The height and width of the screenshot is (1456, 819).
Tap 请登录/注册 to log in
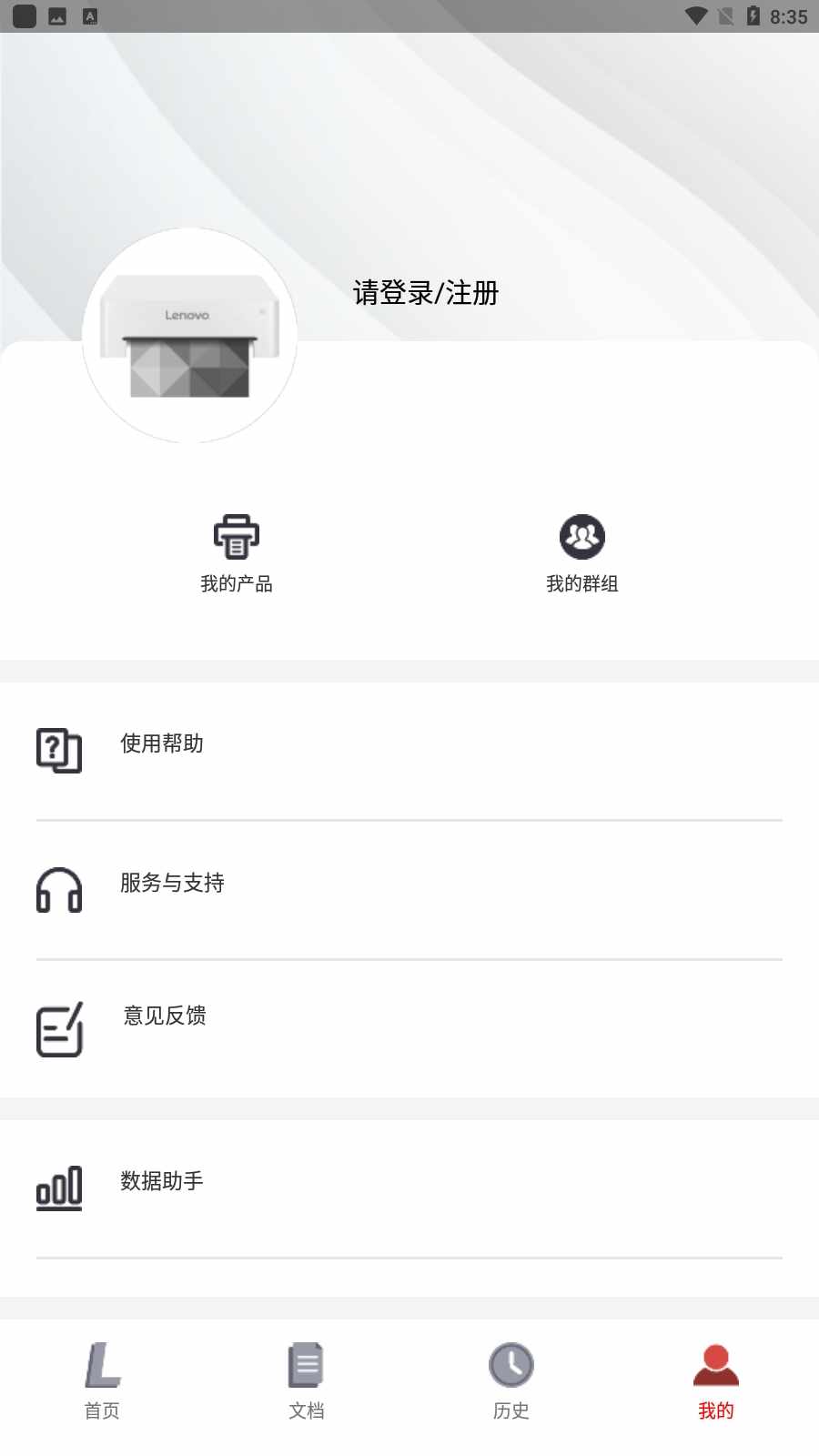click(x=425, y=293)
